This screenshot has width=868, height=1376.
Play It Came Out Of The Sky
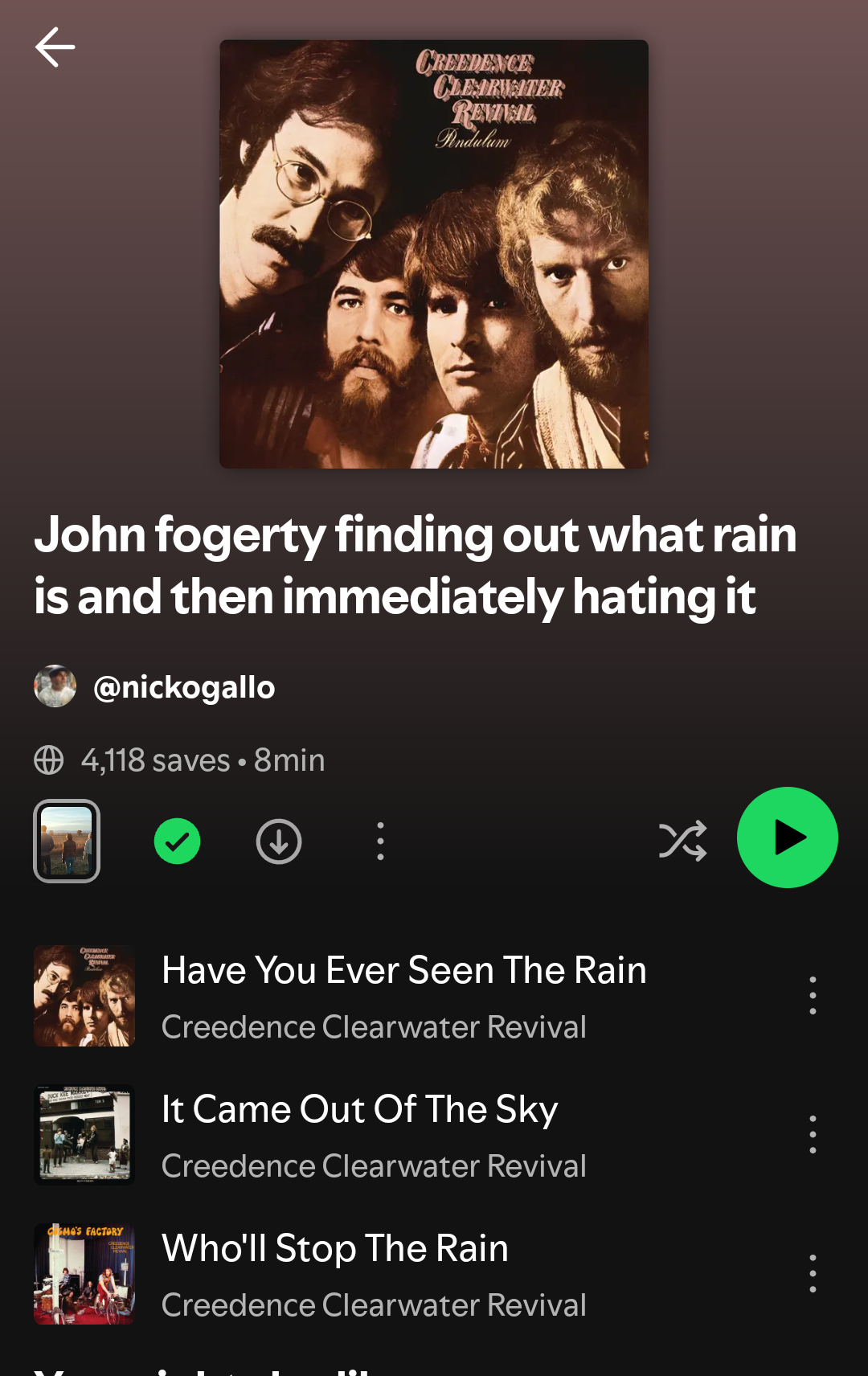click(x=359, y=1135)
